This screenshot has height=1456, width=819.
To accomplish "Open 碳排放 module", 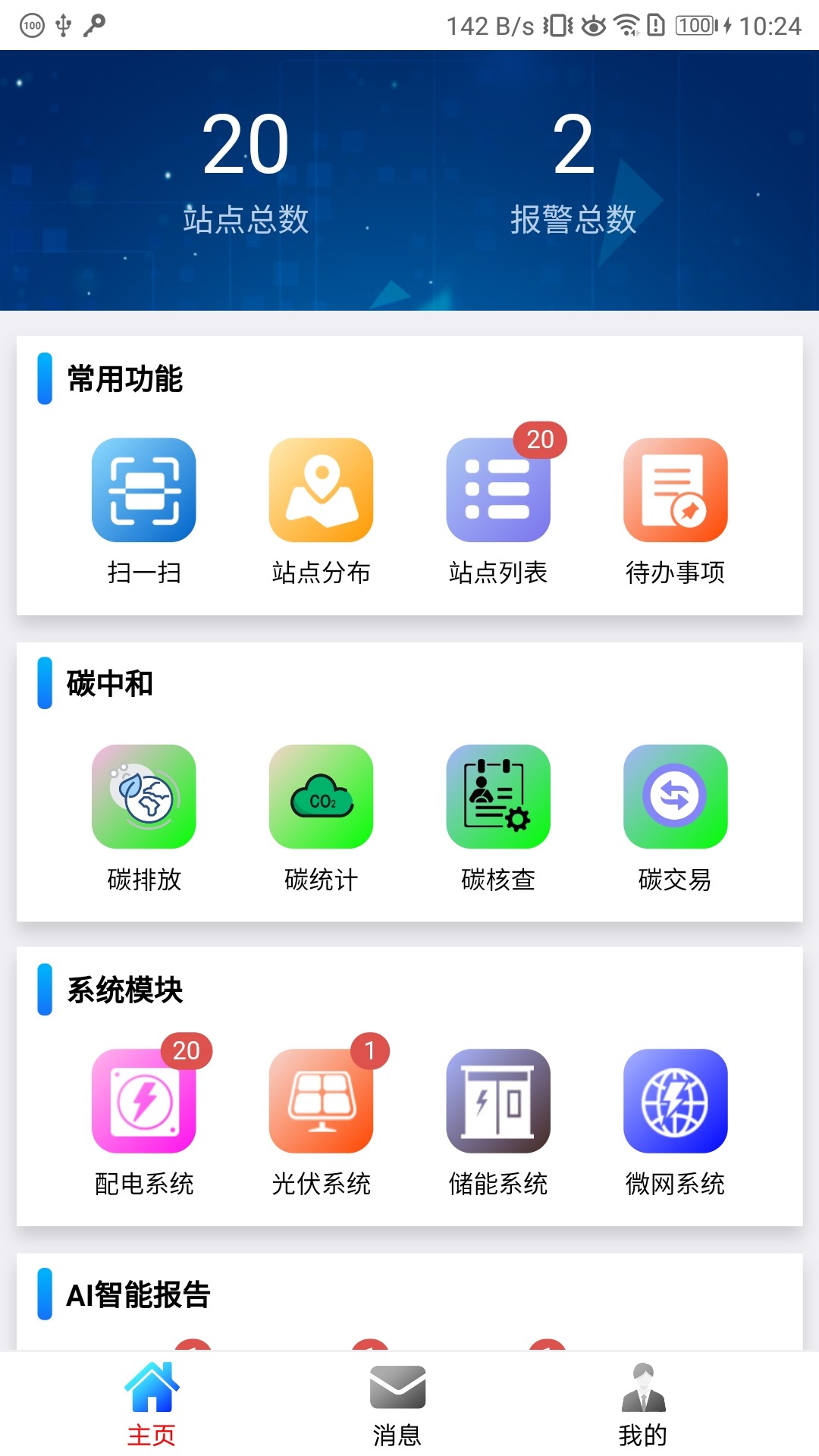I will 143,796.
